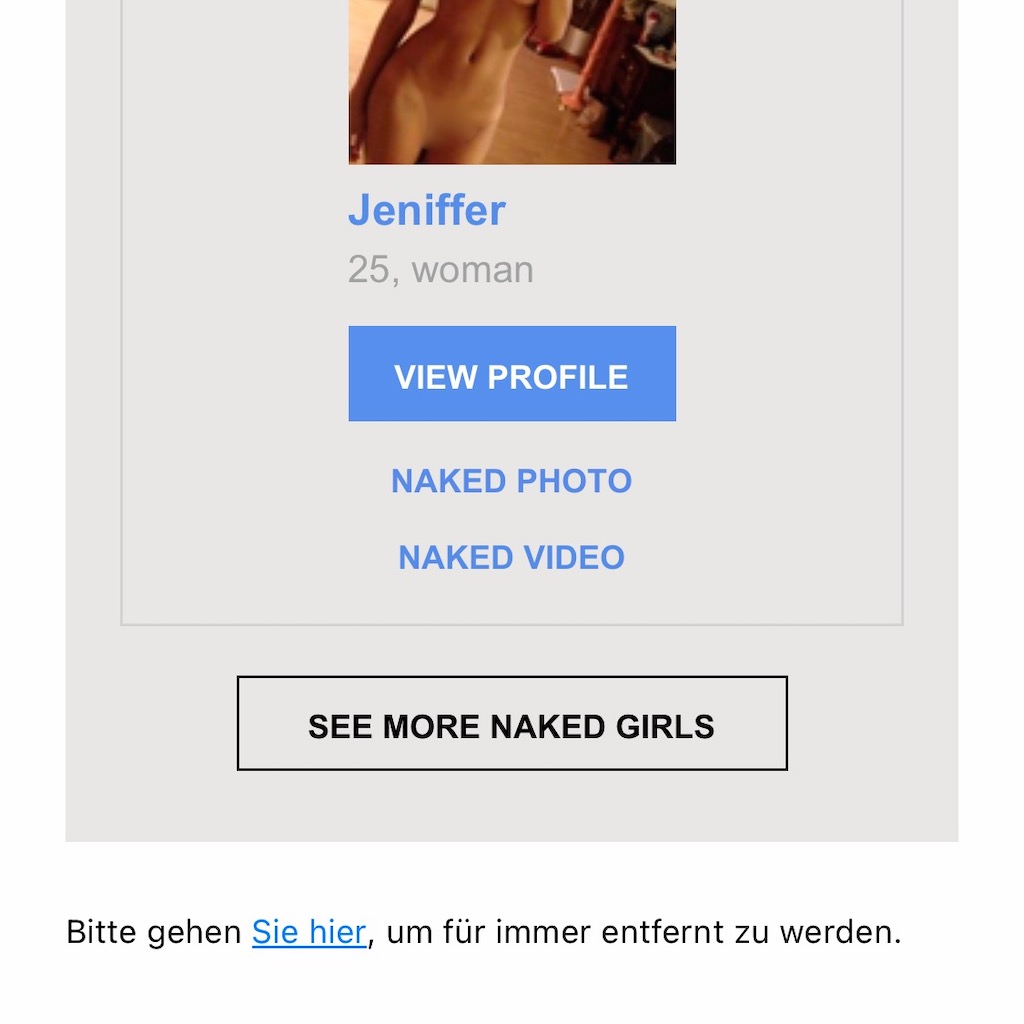Open the Jeniffer name link
The image size is (1024, 1024).
coord(427,211)
